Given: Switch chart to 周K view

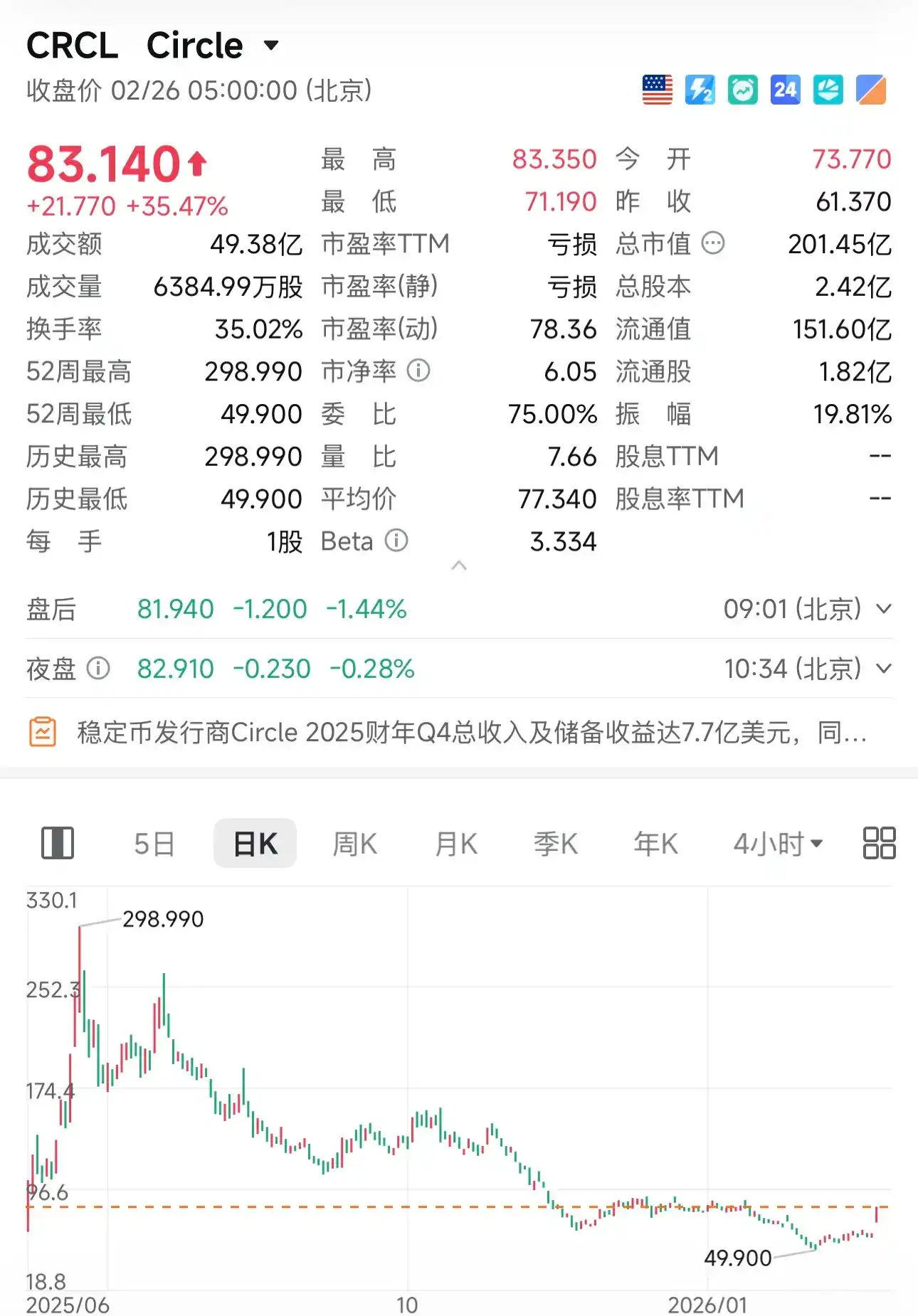Looking at the screenshot, I should tap(354, 844).
